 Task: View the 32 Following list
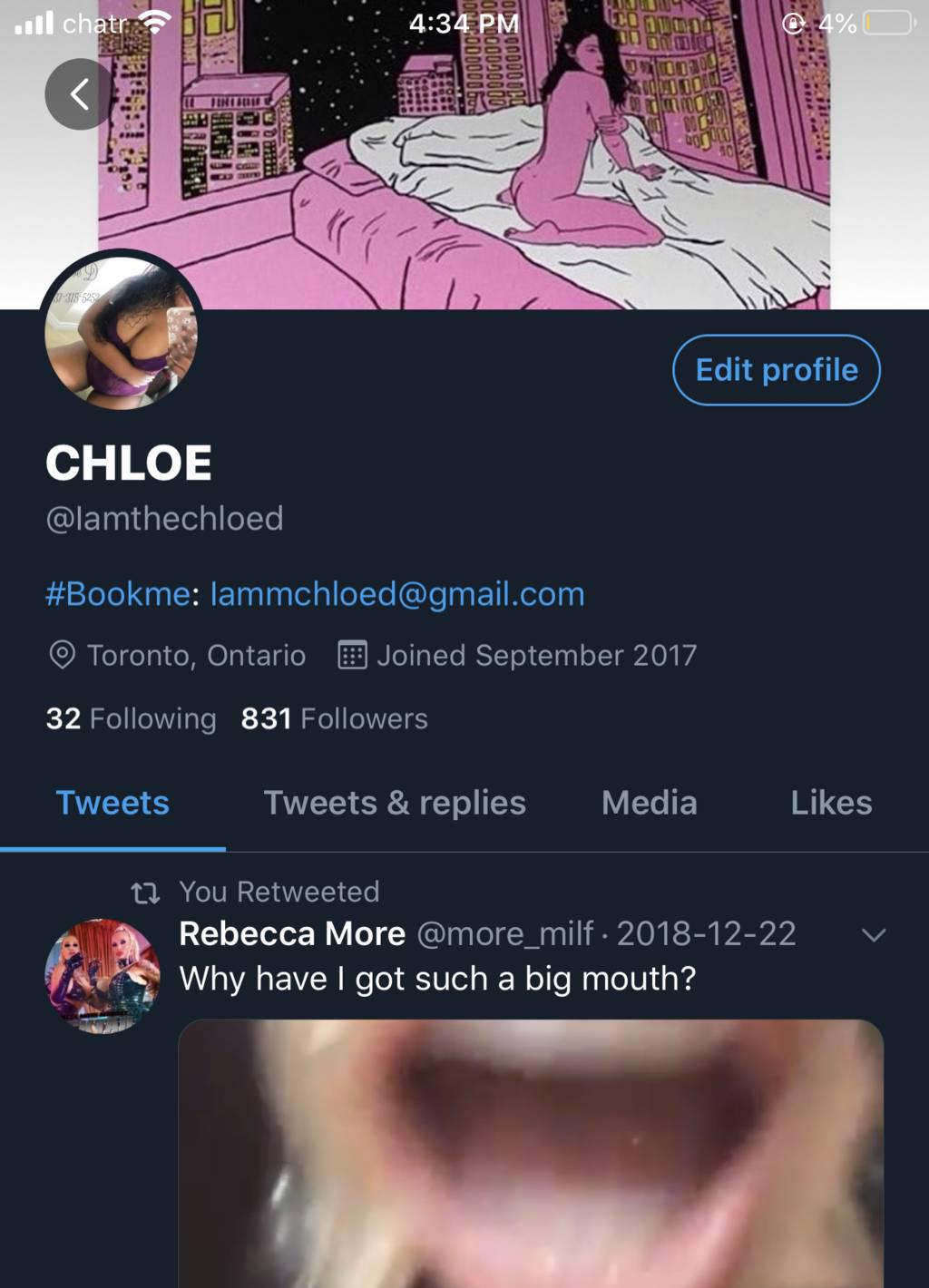pyautogui.click(x=131, y=718)
